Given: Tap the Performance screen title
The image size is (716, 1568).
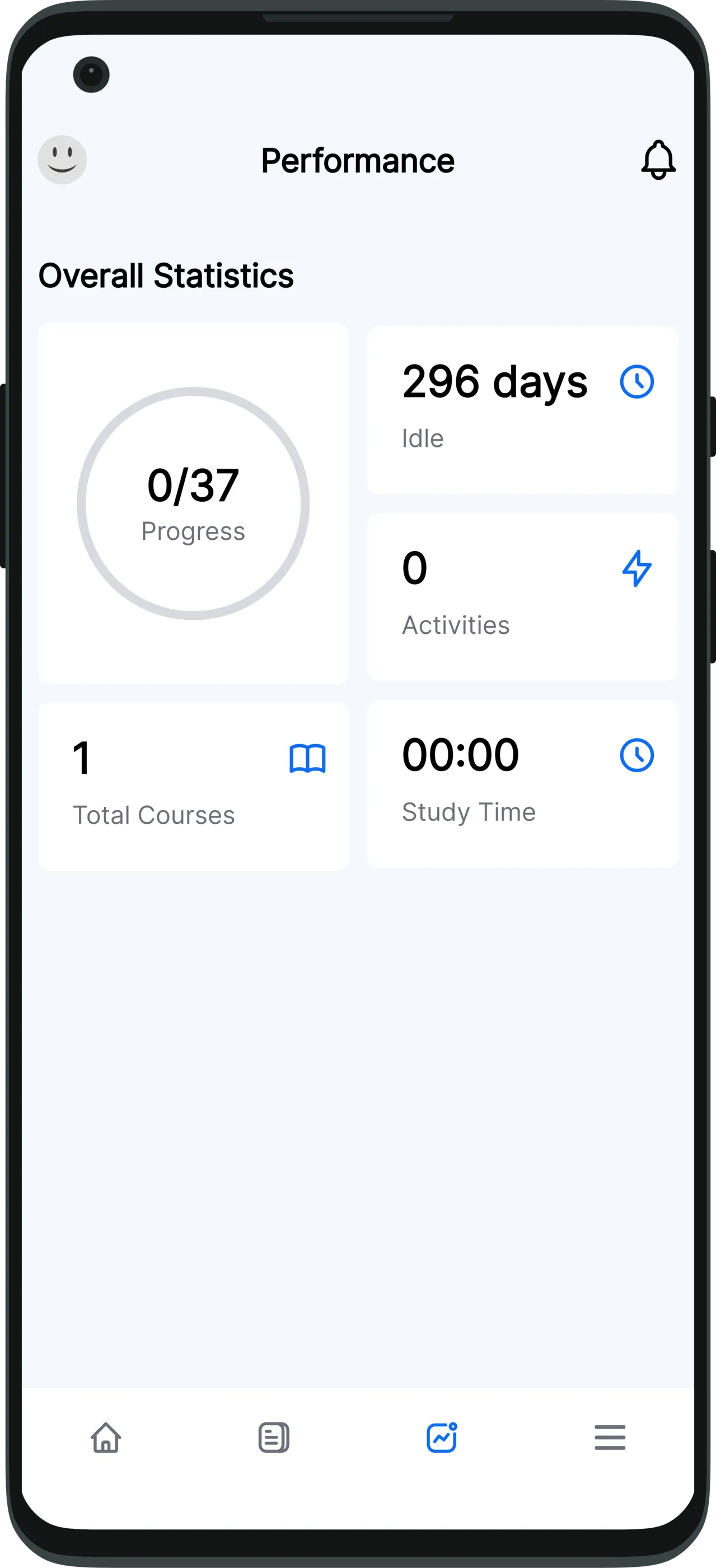Looking at the screenshot, I should point(358,160).
